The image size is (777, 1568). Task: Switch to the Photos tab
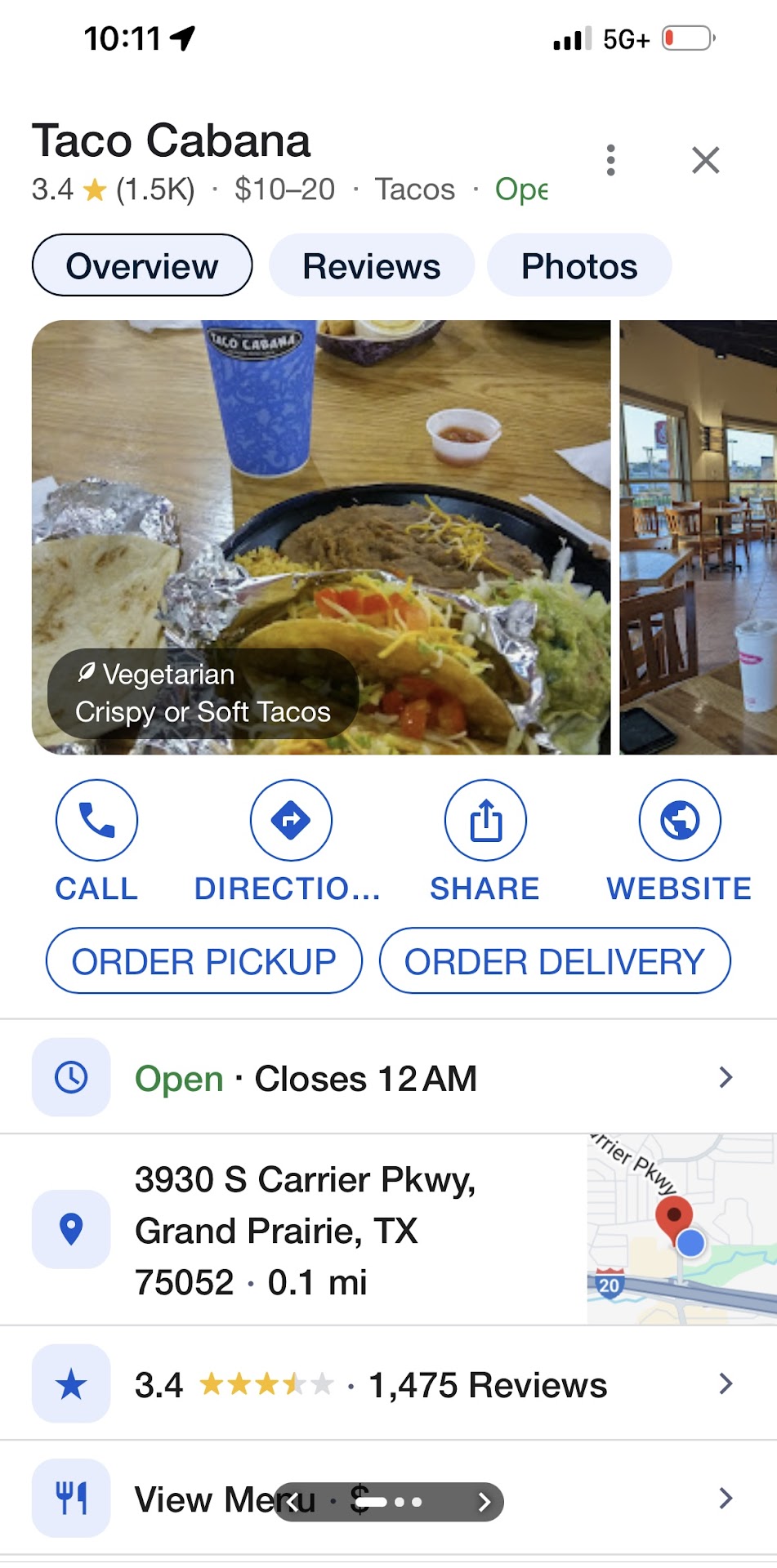point(579,266)
